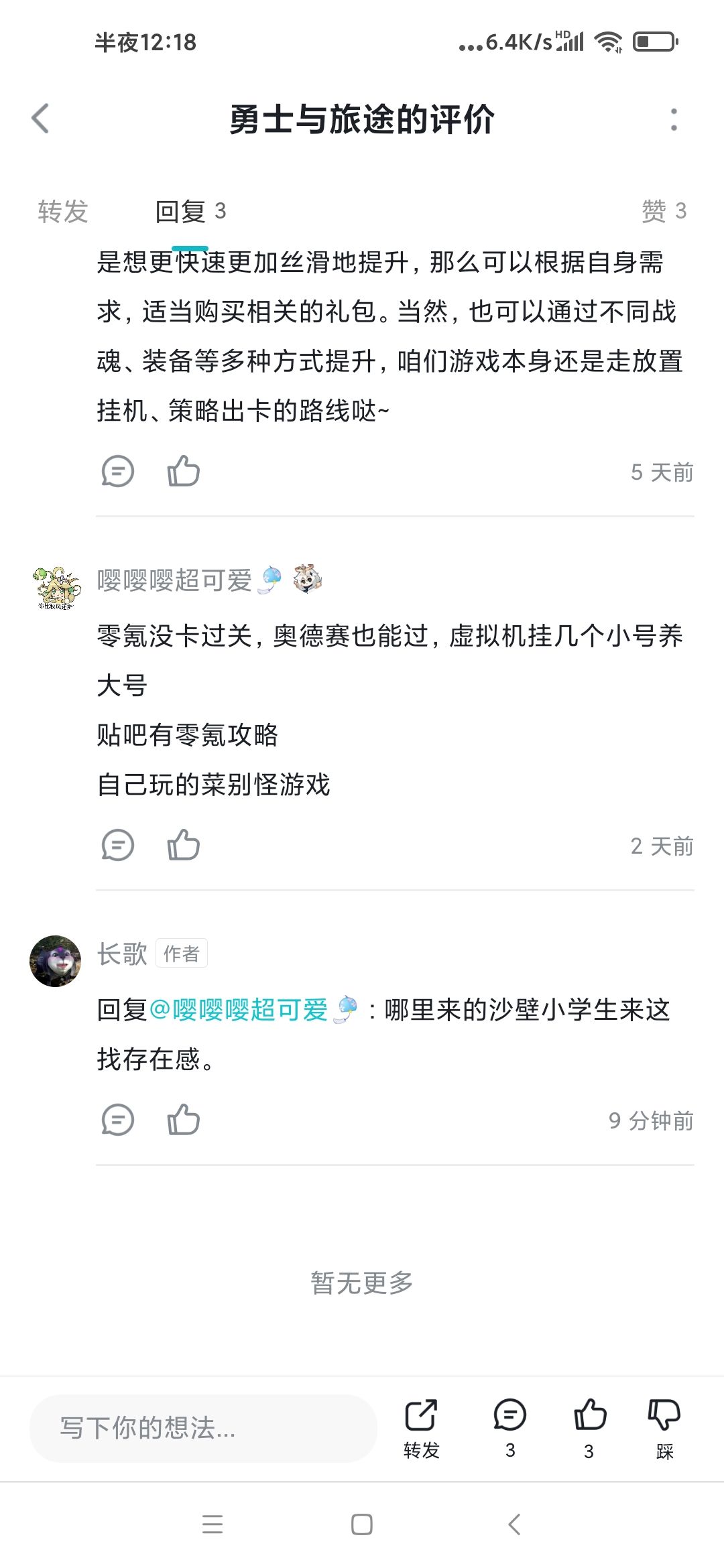Tap the system home button
This screenshot has width=724, height=1568.
362,1524
